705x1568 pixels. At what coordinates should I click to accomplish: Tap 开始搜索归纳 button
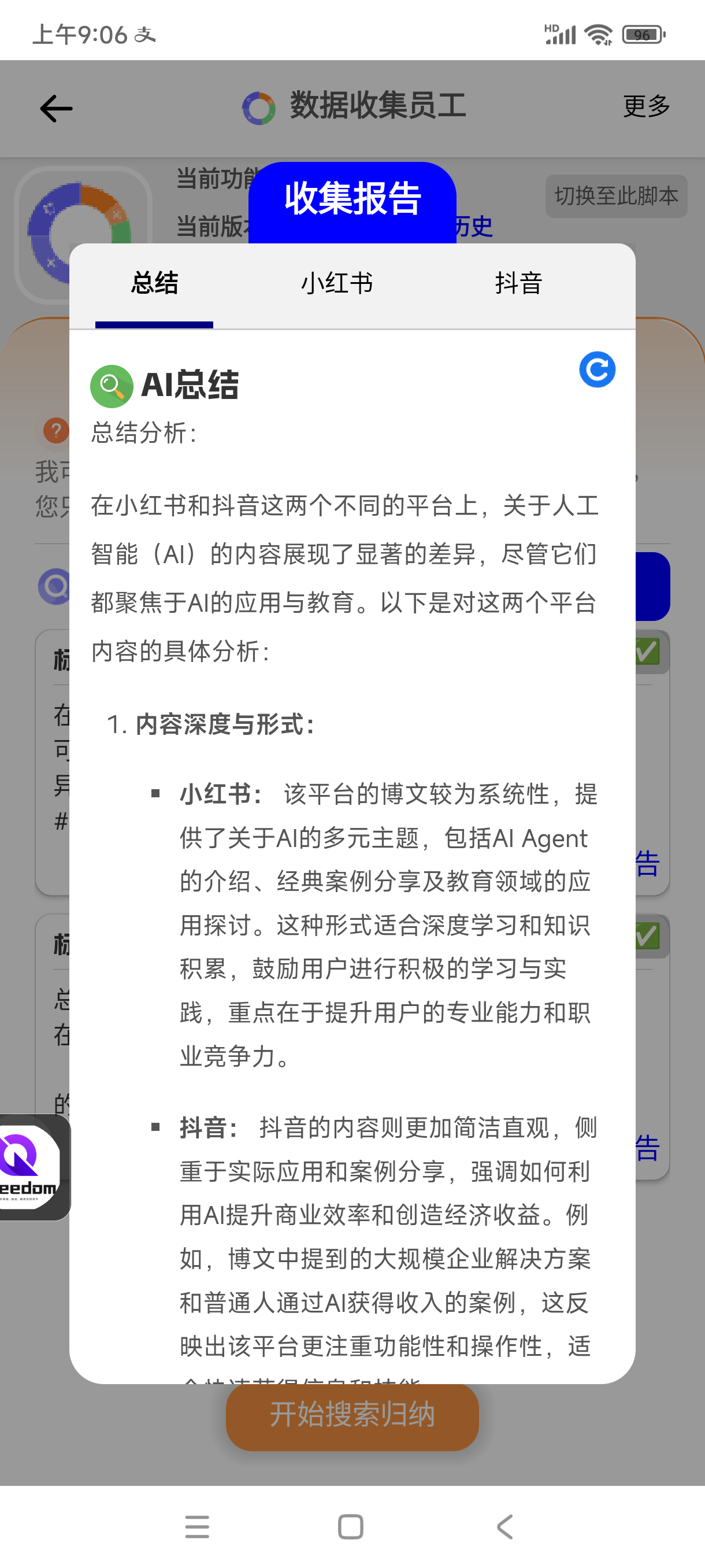352,1415
